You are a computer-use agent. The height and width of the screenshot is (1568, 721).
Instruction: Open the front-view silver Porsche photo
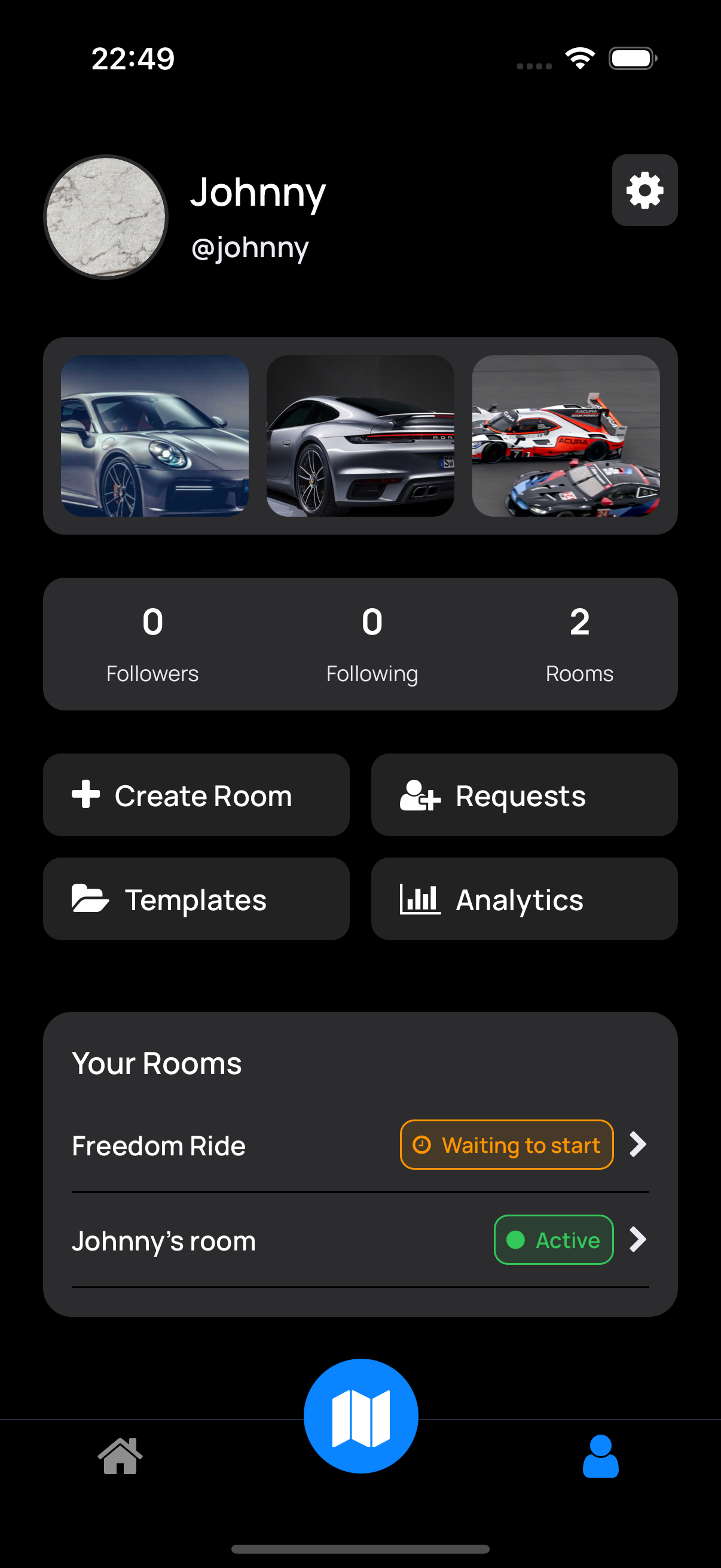pyautogui.click(x=155, y=436)
